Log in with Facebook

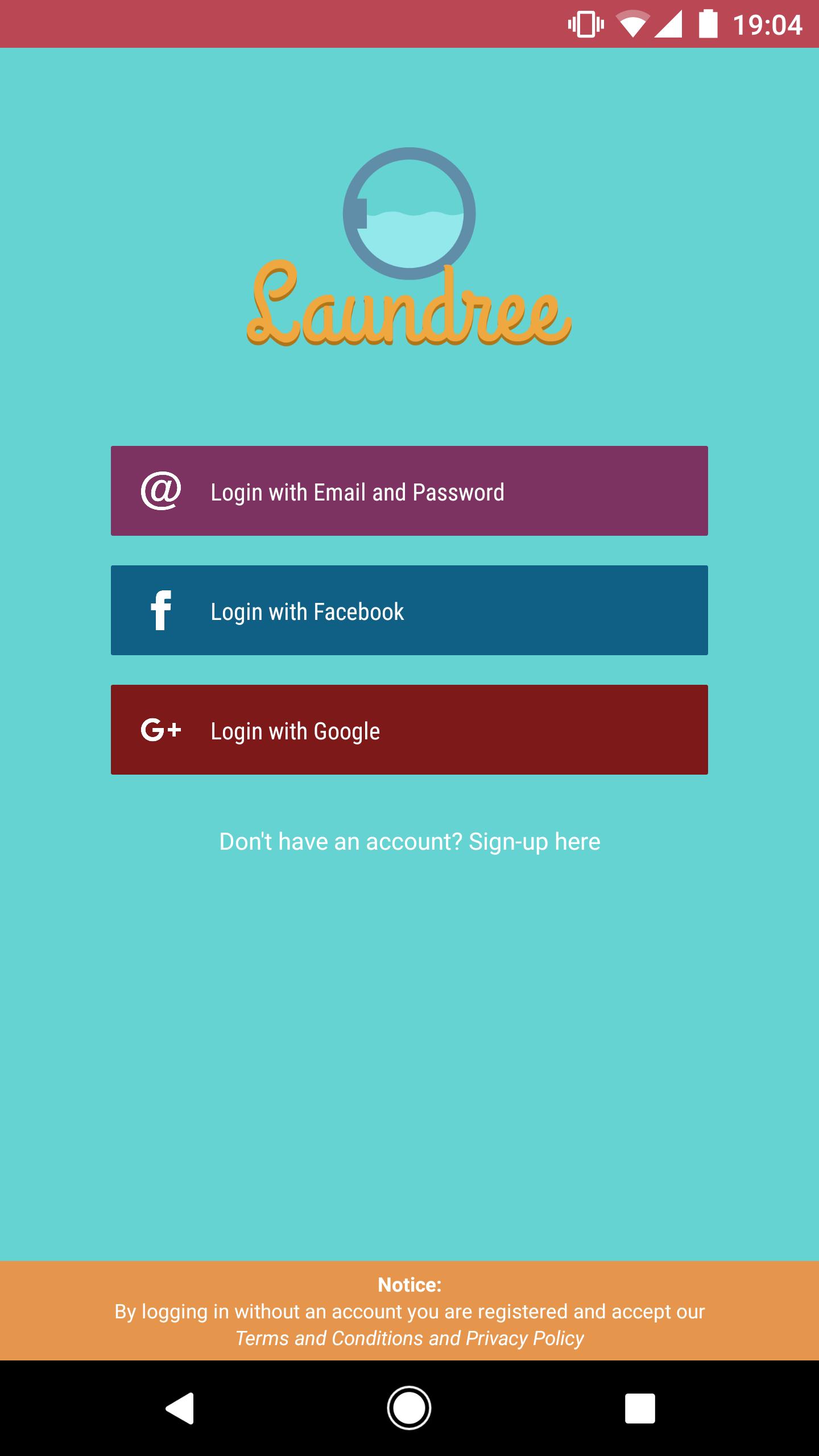(x=409, y=610)
